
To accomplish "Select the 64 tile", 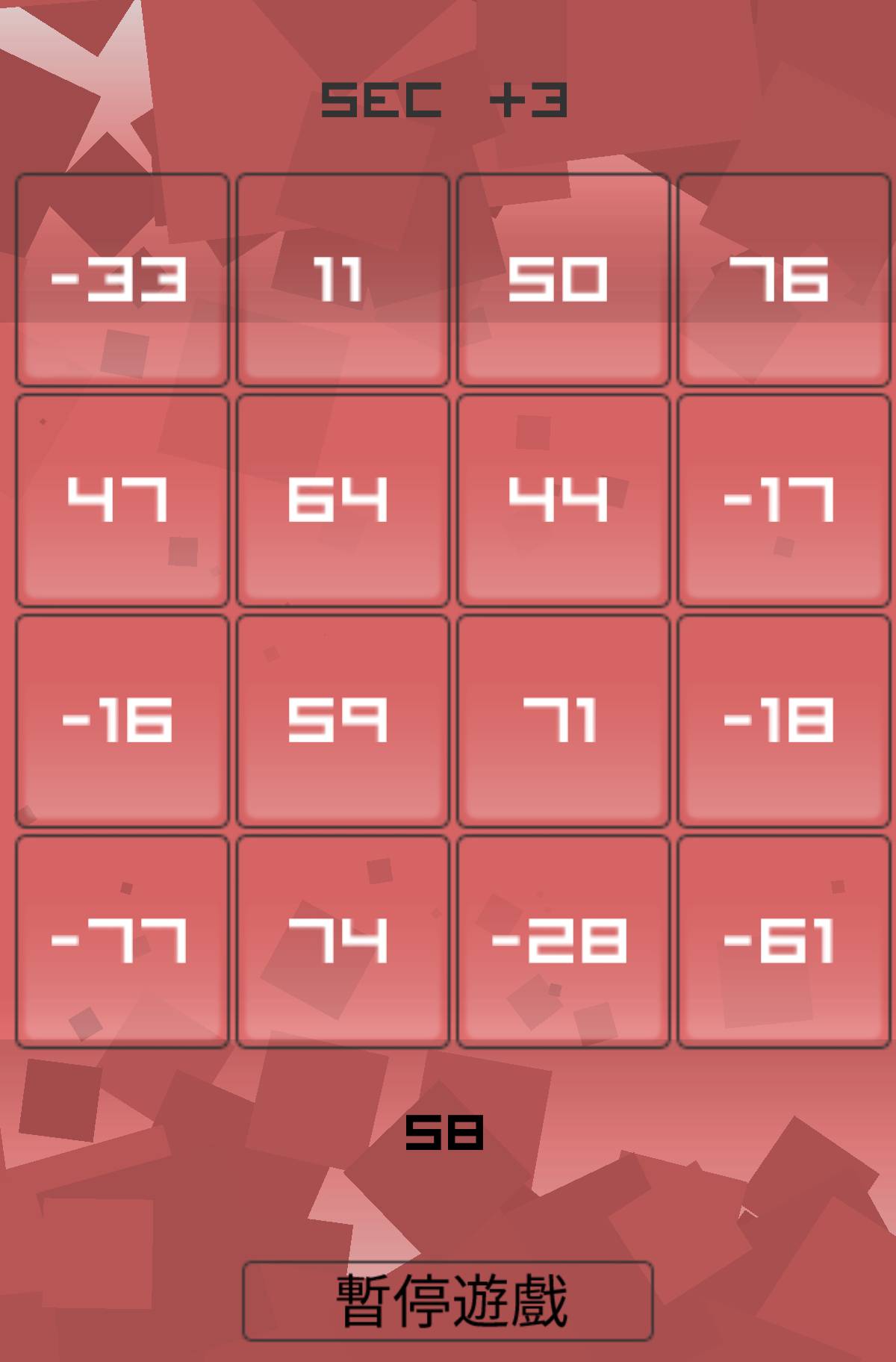I will pyautogui.click(x=343, y=500).
